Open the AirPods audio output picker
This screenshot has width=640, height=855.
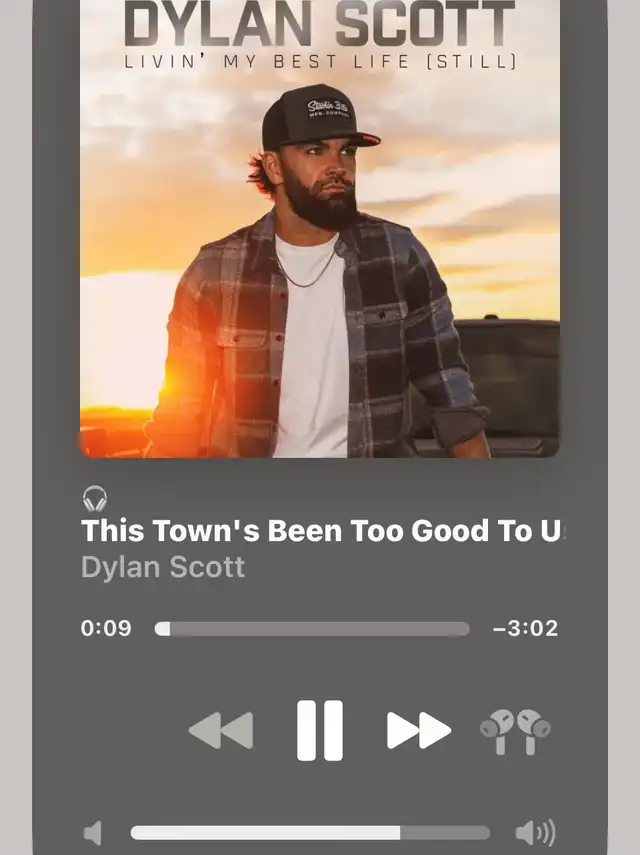coord(515,731)
